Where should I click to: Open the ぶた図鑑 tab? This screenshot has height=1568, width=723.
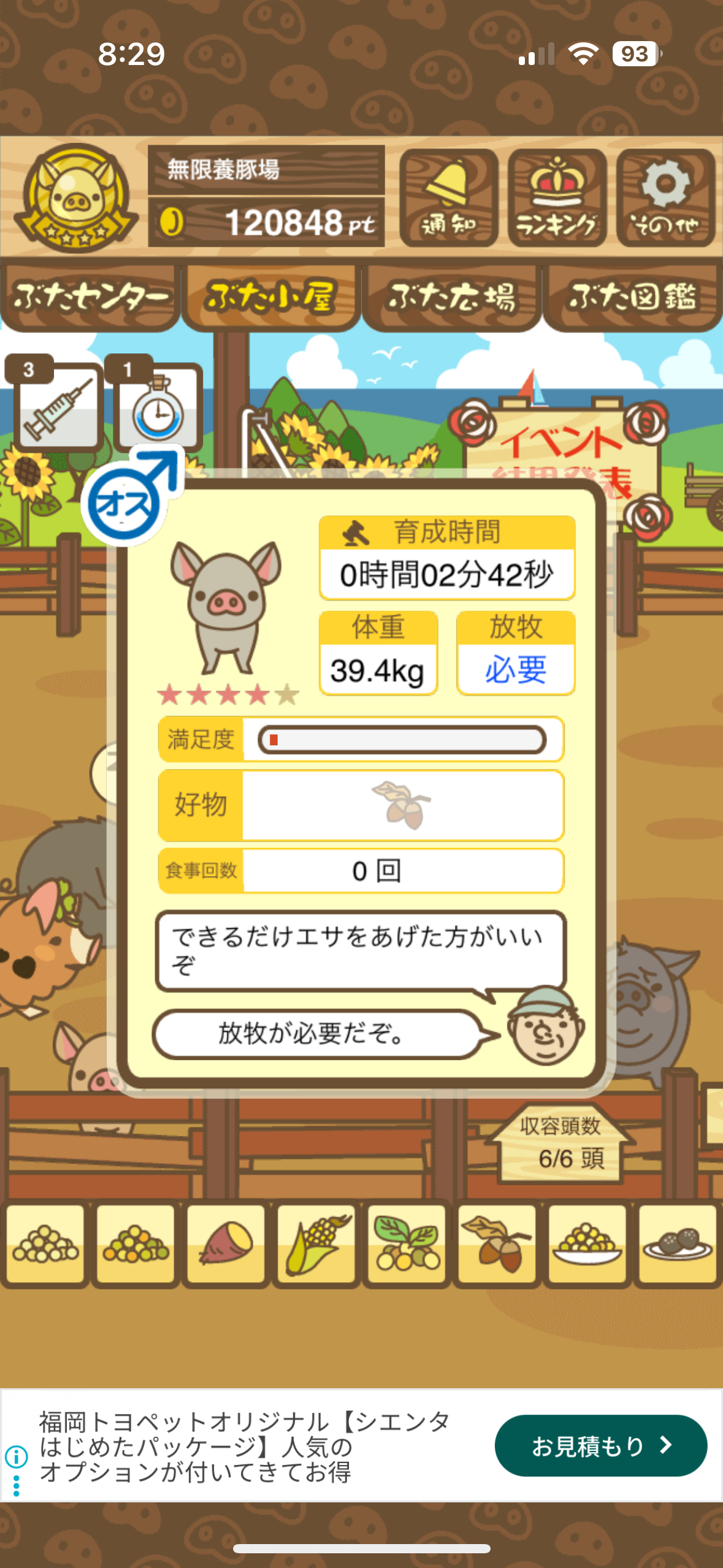(632, 298)
